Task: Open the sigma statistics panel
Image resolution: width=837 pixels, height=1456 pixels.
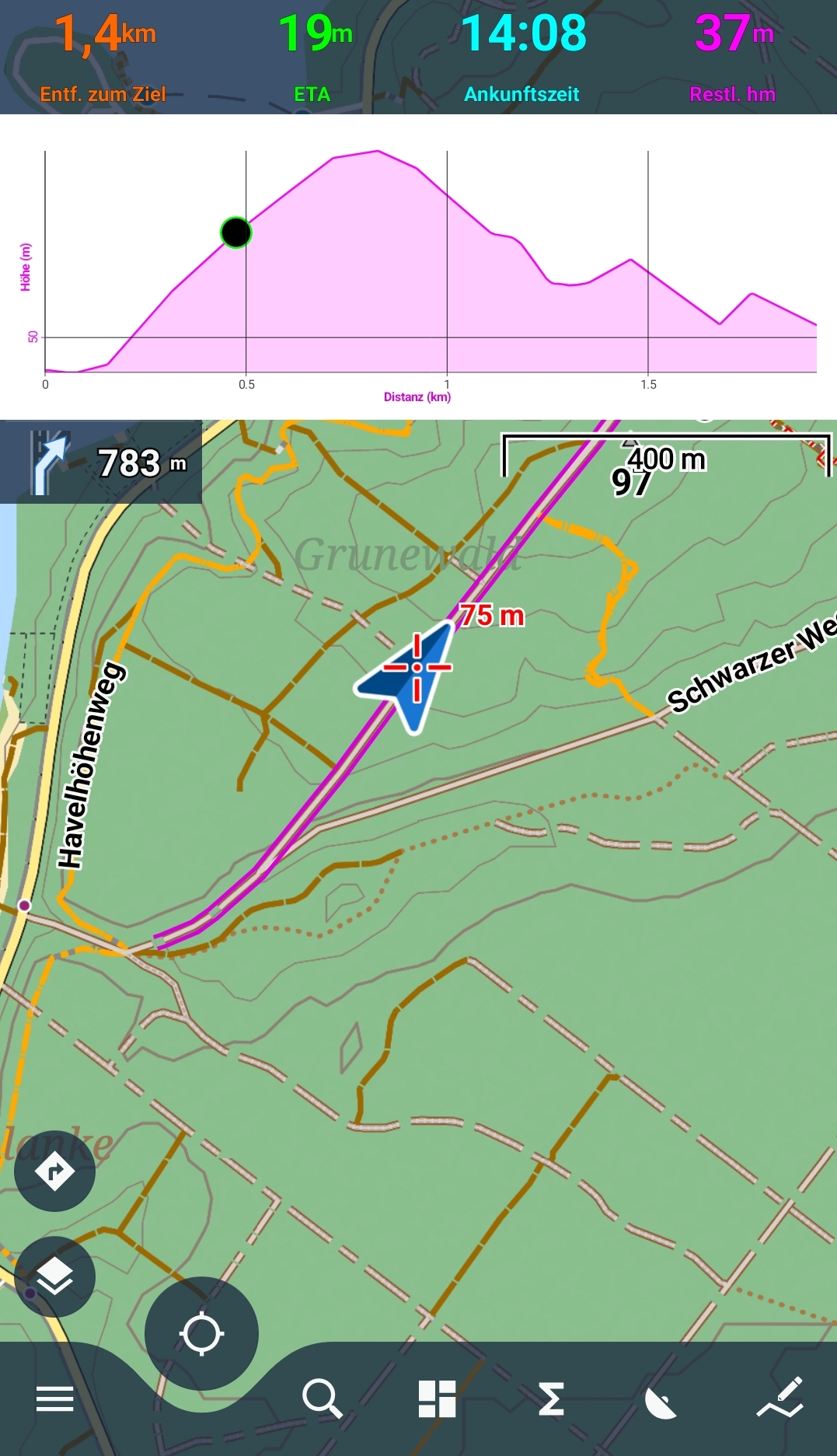Action: (x=551, y=1398)
